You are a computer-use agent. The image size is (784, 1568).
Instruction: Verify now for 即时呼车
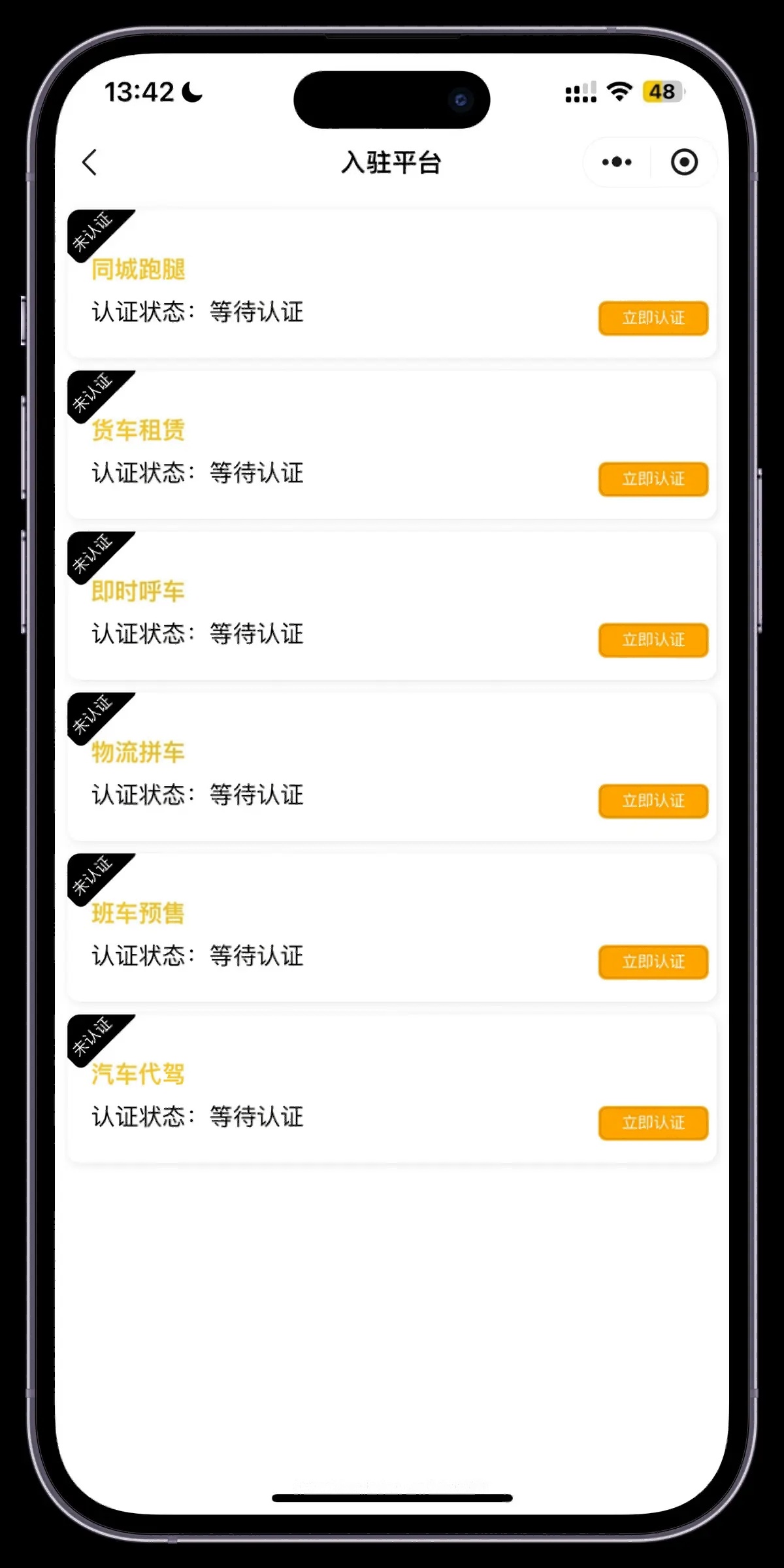click(653, 640)
